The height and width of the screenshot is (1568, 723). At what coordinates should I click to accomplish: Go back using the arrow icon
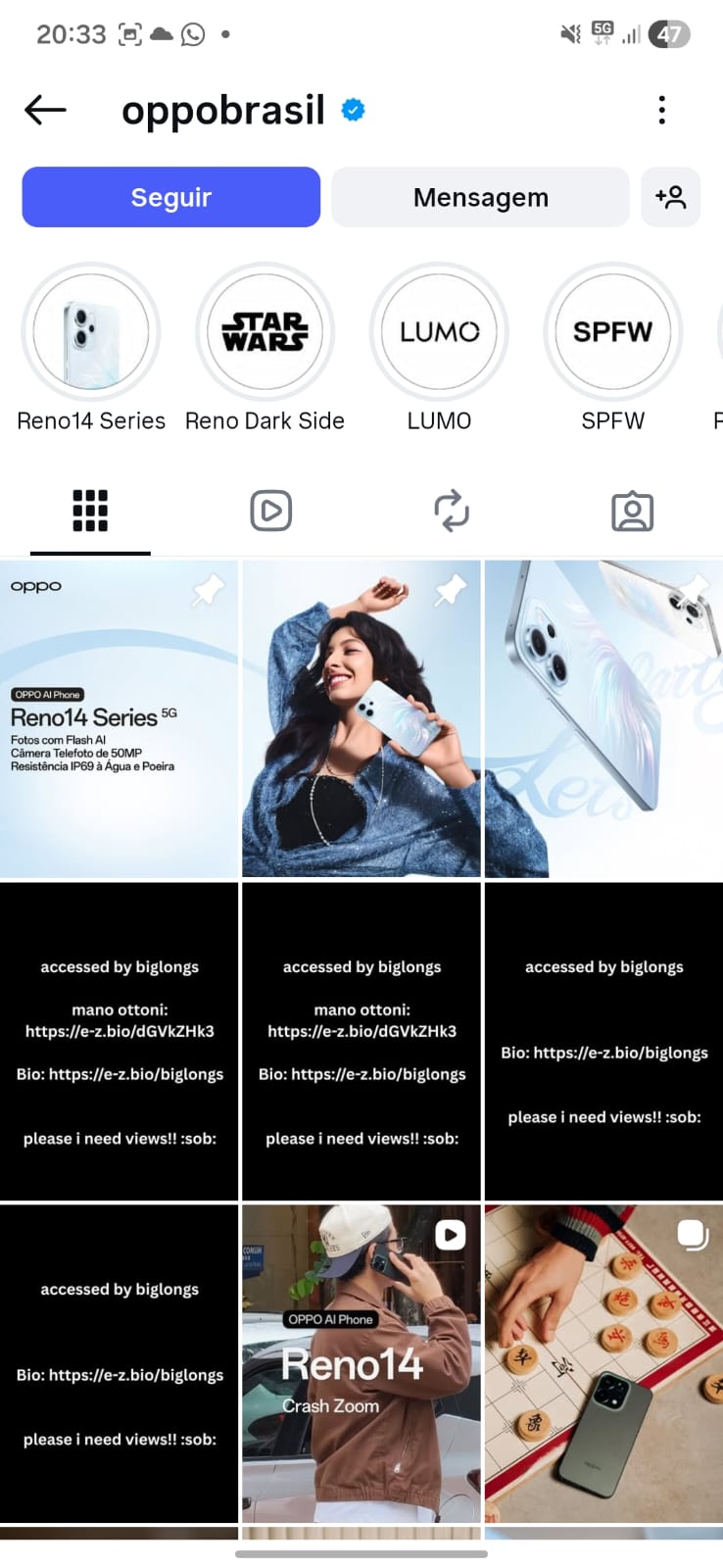45,110
